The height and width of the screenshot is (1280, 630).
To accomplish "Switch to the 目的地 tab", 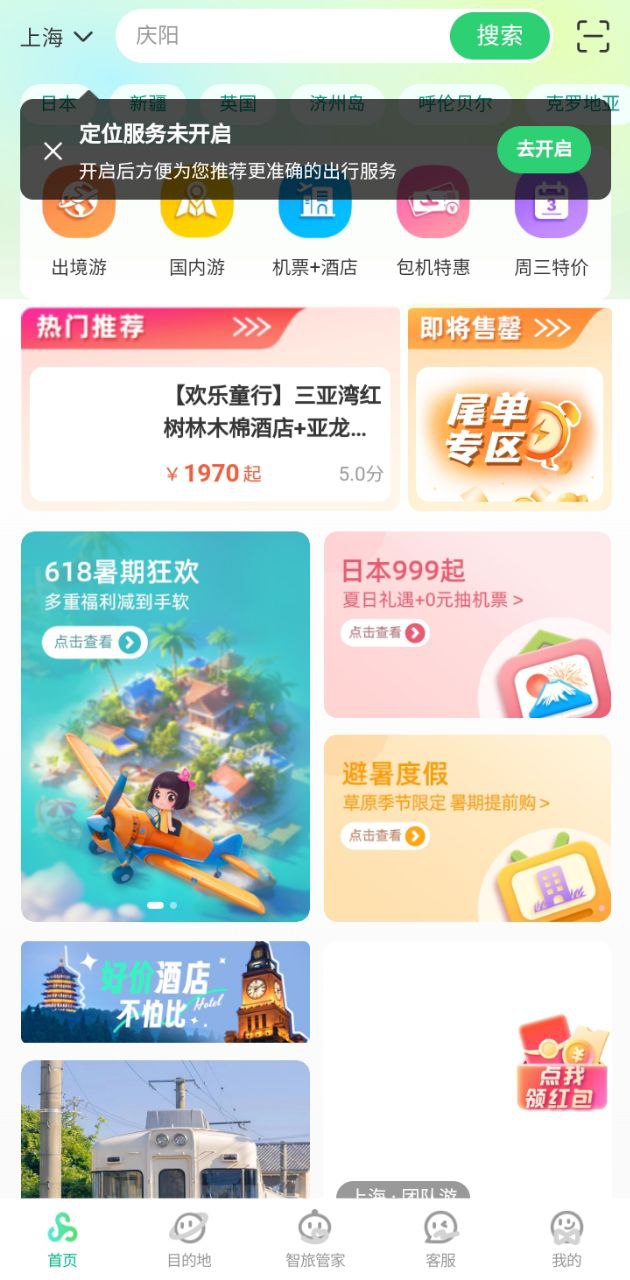I will point(189,1239).
